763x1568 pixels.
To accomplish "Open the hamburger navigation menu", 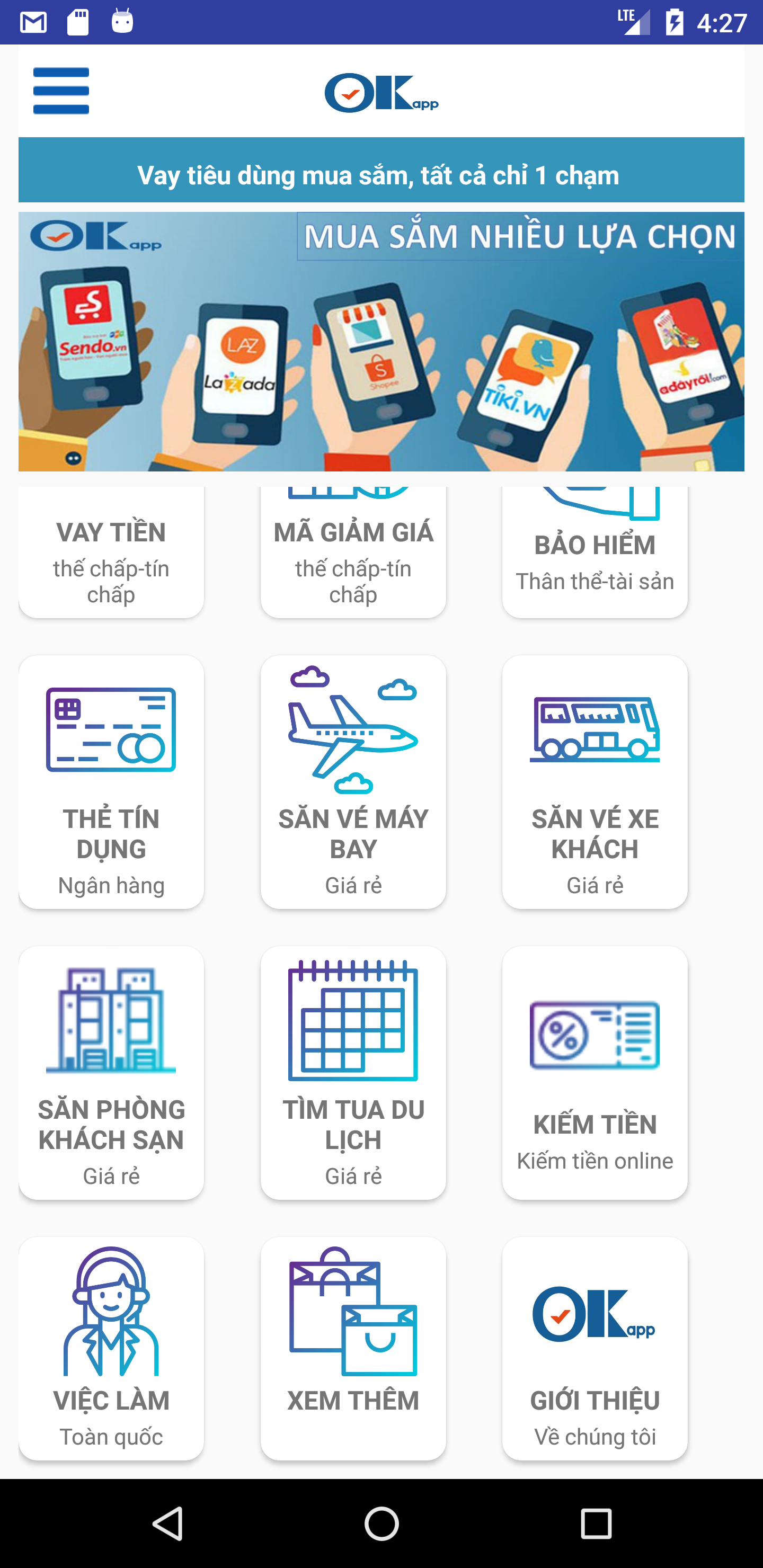I will (61, 90).
